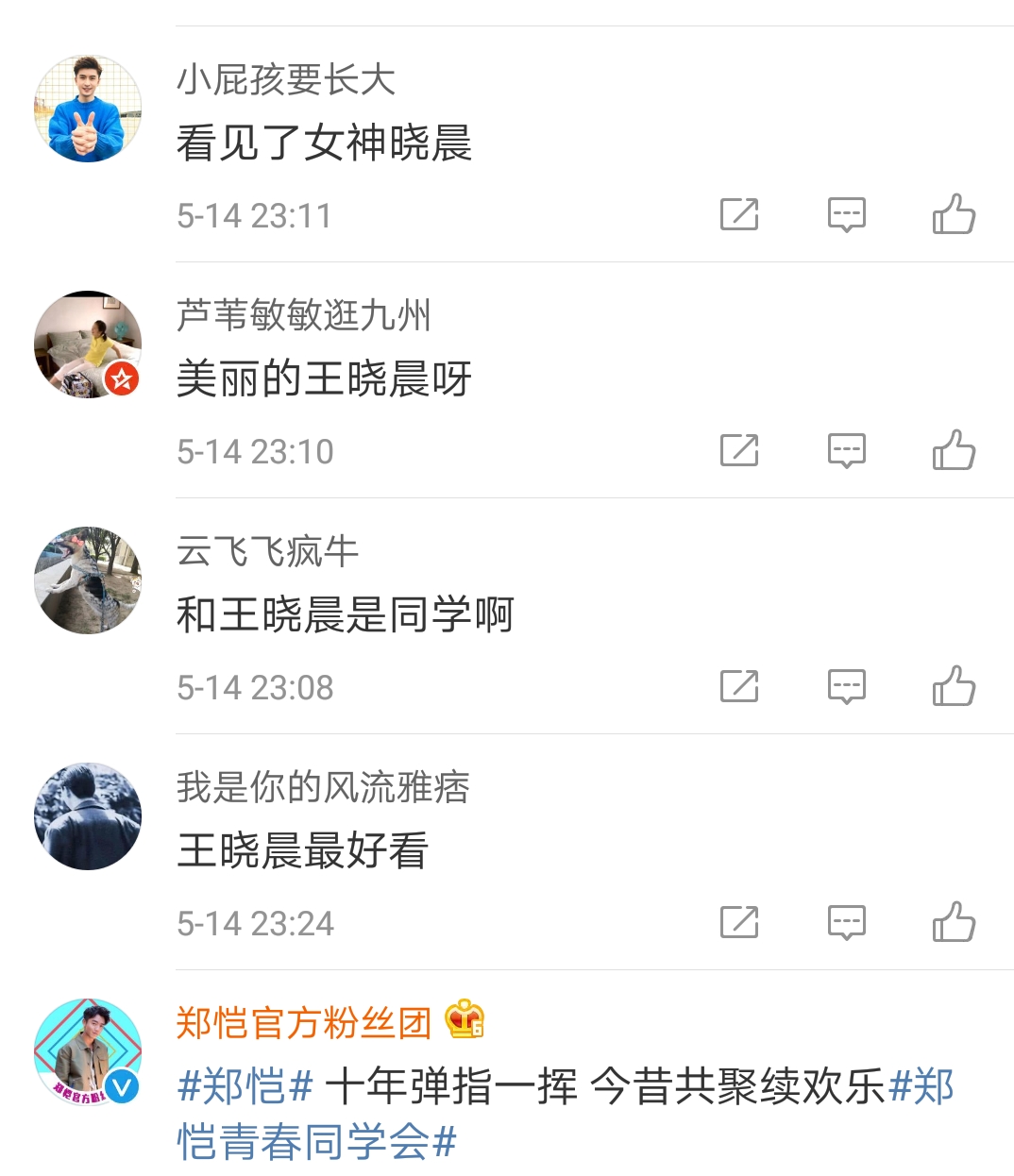Click the orange V badge on the fan club avatar
The height and width of the screenshot is (1176, 1014).
tap(121, 1085)
